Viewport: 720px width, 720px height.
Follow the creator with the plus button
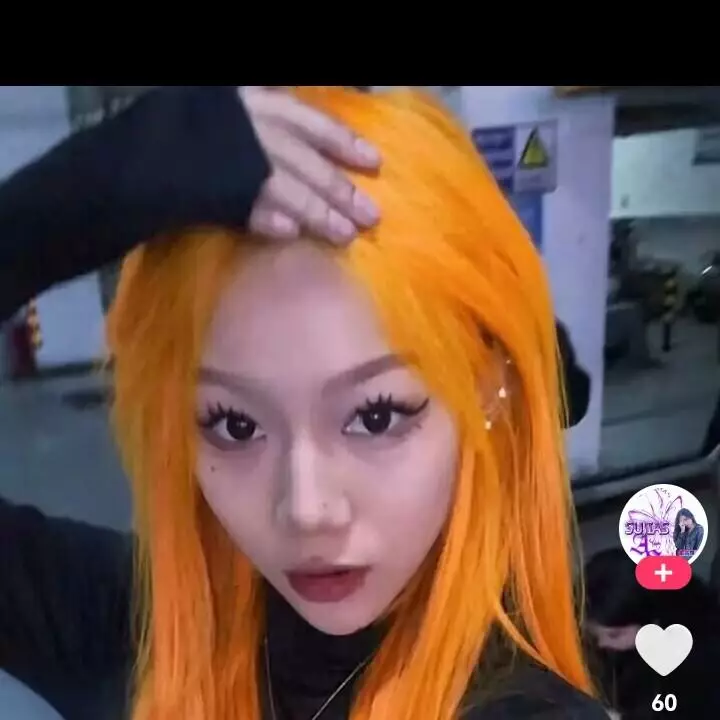click(663, 573)
